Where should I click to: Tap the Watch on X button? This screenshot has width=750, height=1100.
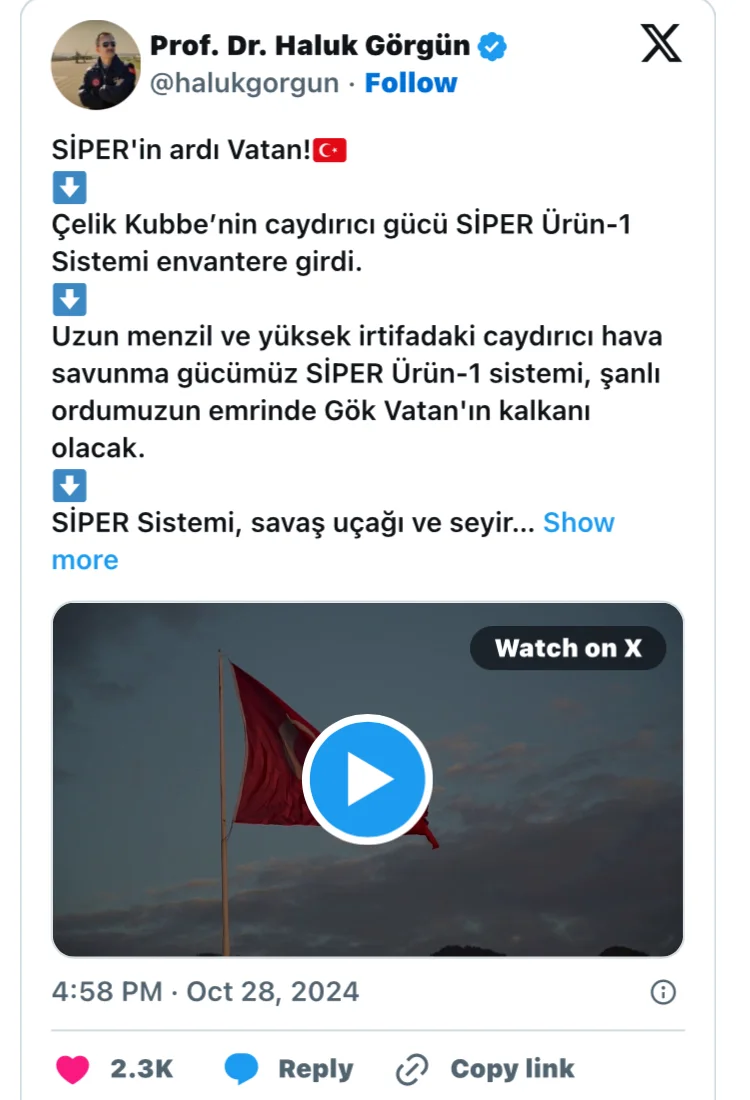point(567,648)
